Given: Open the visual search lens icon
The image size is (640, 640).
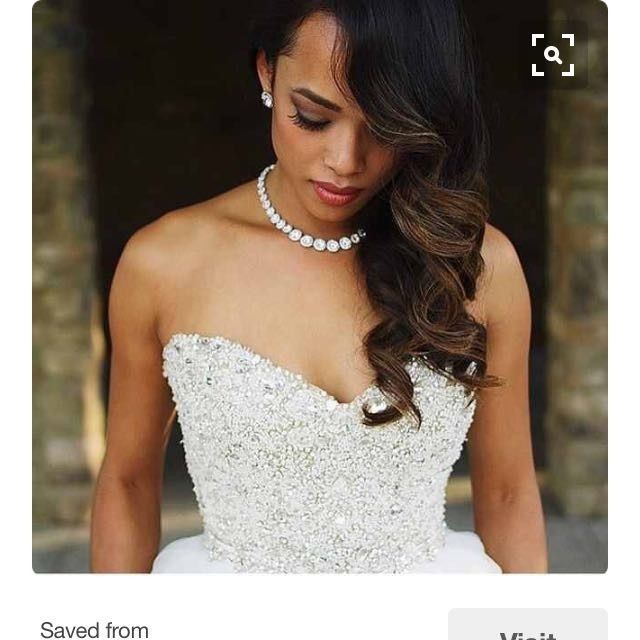Looking at the screenshot, I should [553, 55].
